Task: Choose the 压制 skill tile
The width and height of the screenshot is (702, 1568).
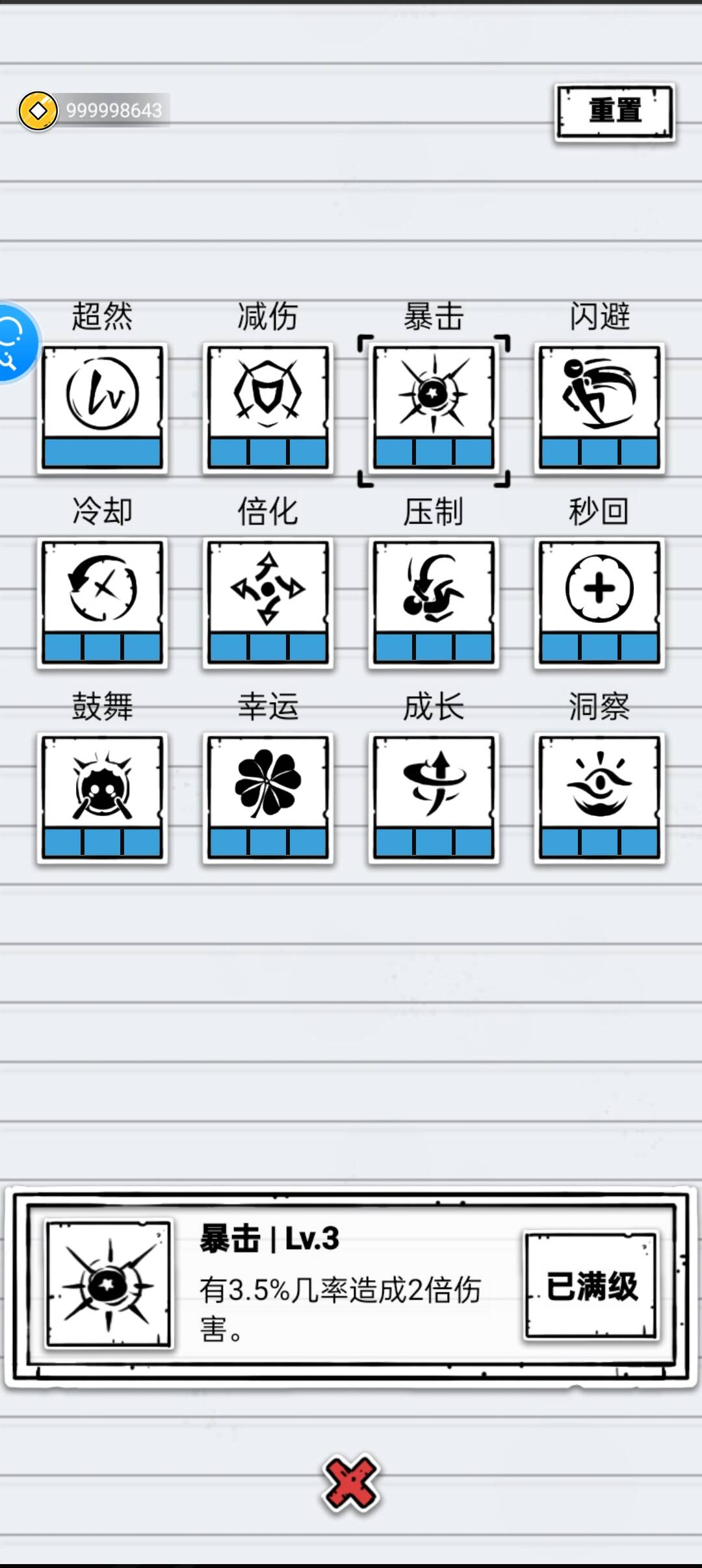Action: (434, 603)
